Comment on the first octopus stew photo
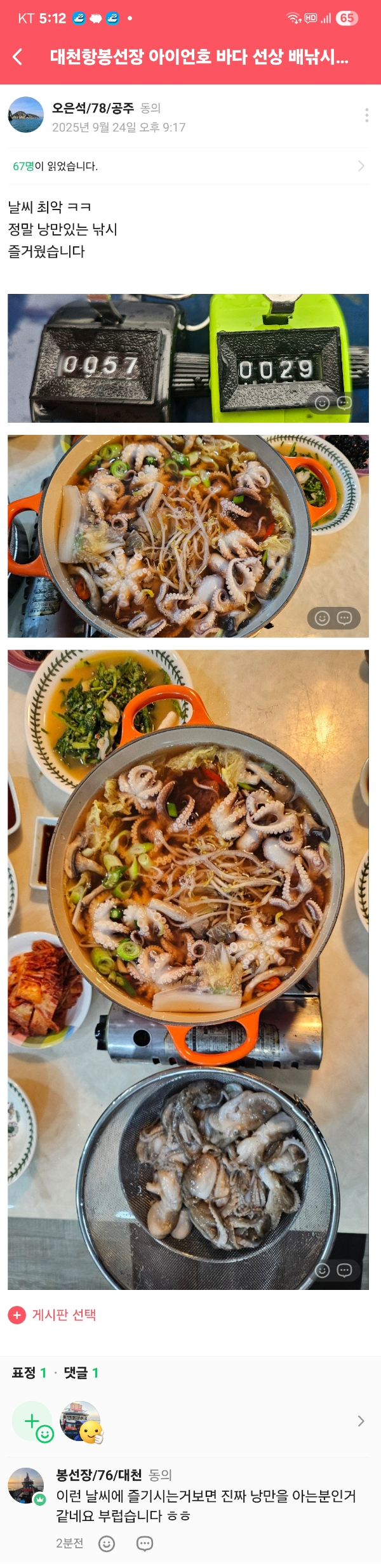The image size is (381, 1568). pos(345,618)
